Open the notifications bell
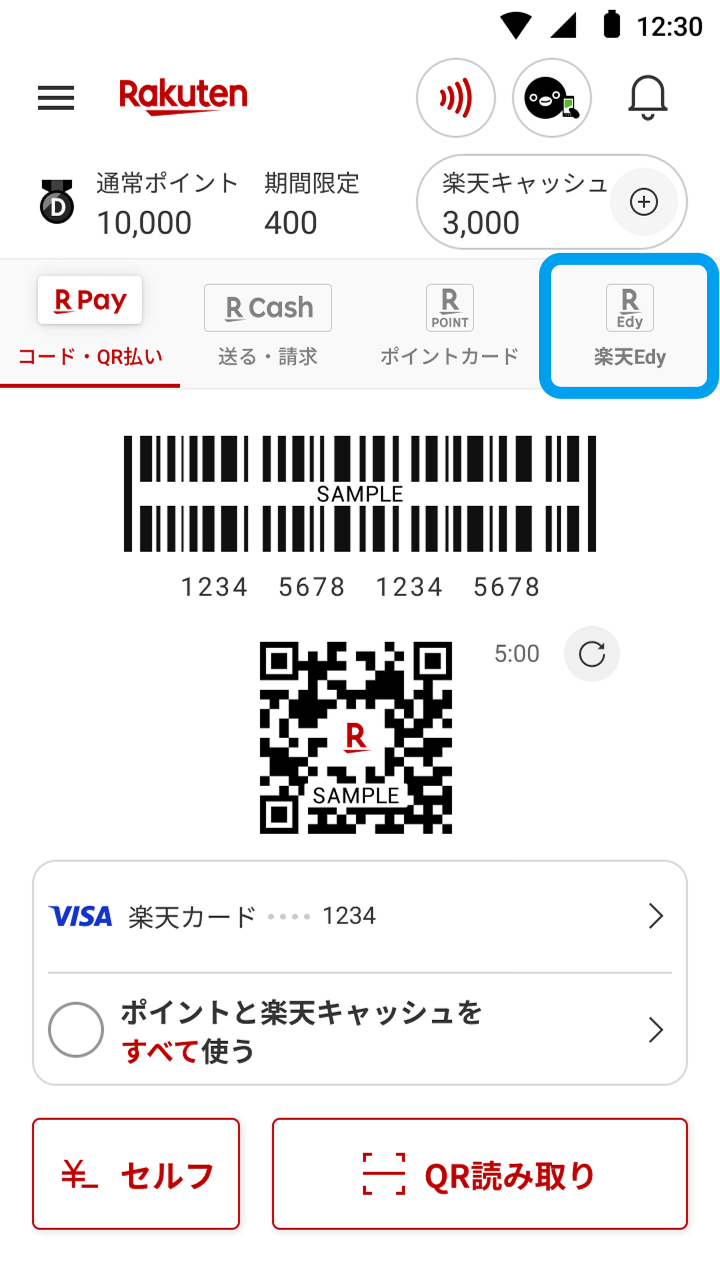The height and width of the screenshot is (1281, 720). (x=647, y=97)
